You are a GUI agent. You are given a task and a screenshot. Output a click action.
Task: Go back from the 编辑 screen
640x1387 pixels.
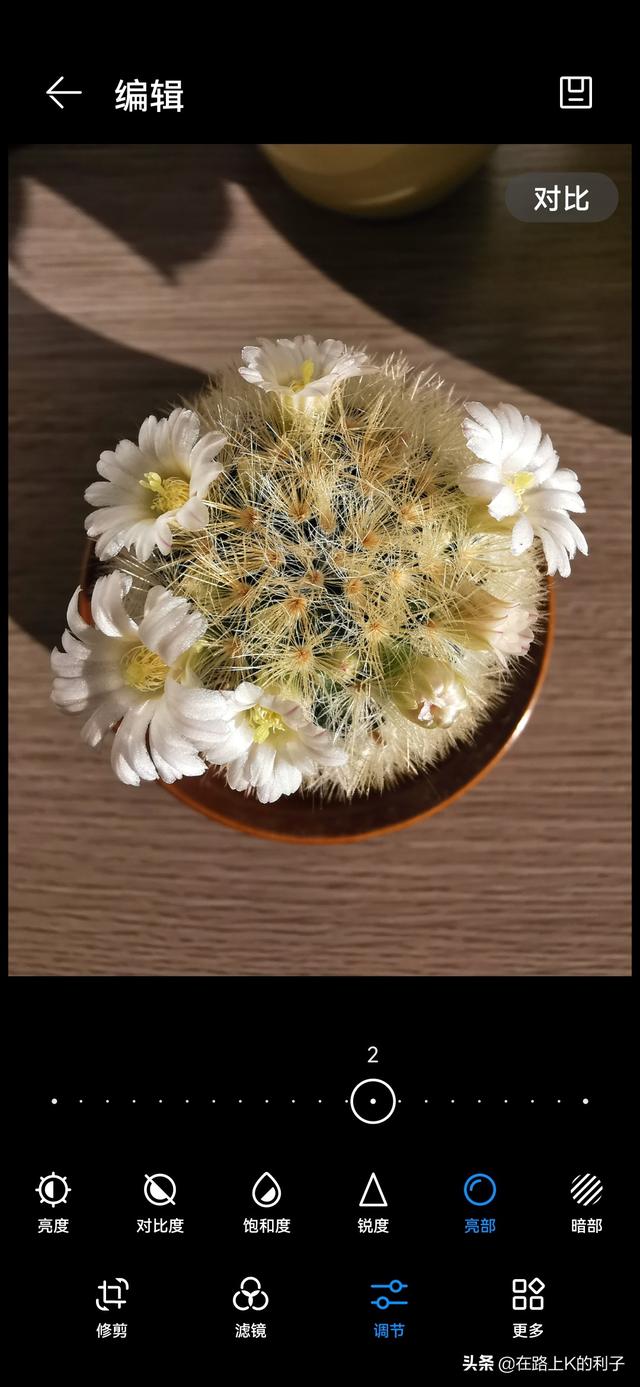point(63,93)
